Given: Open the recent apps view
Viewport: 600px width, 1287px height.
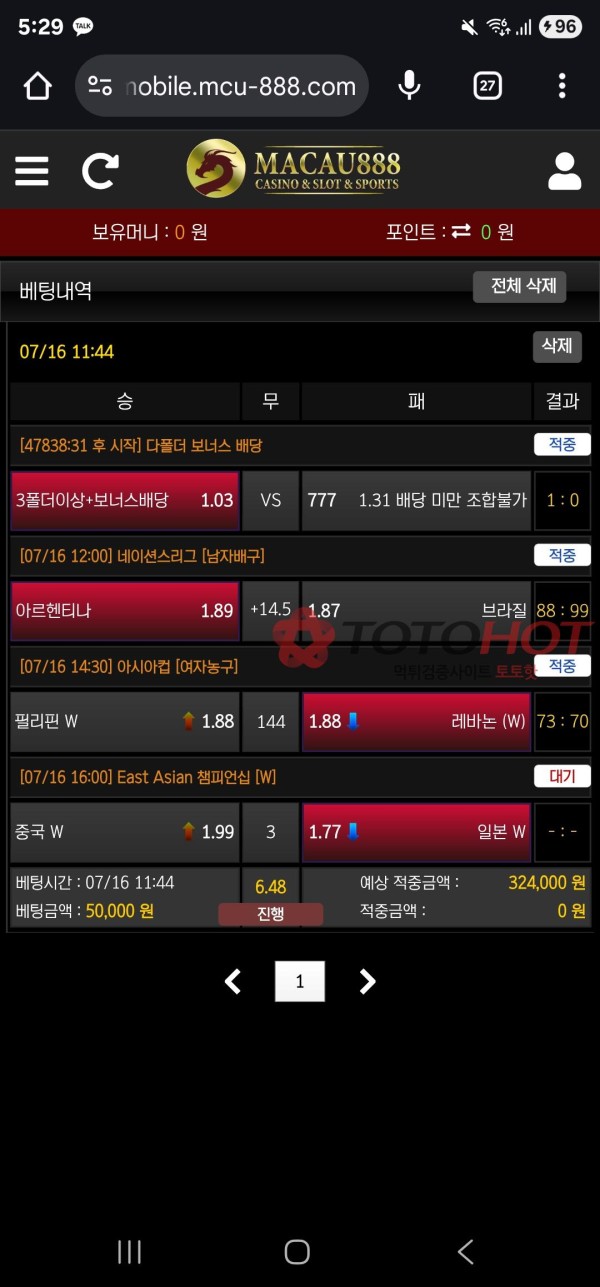Looking at the screenshot, I should pyautogui.click(x=130, y=1251).
